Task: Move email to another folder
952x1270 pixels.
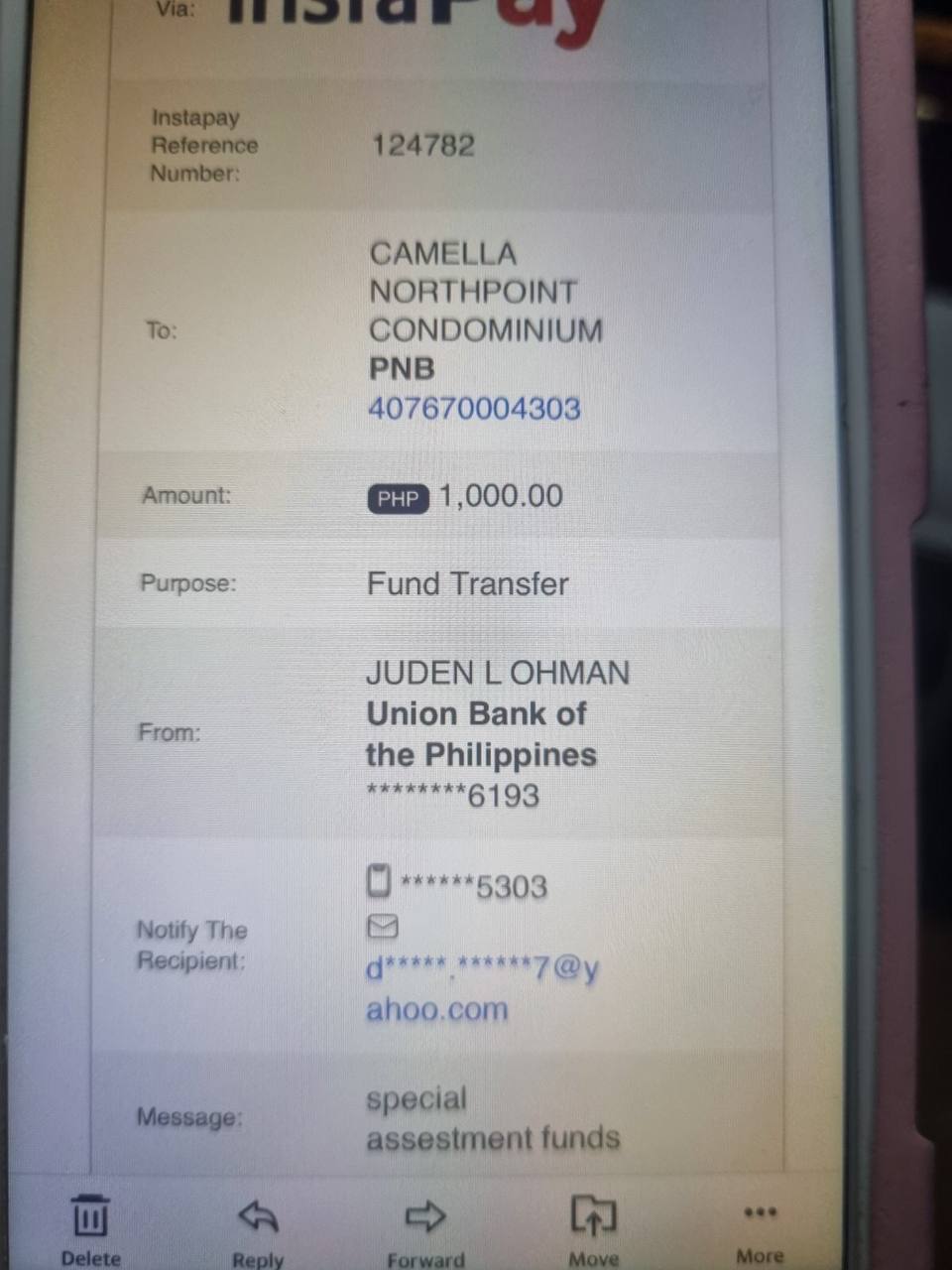Action: pos(593,1227)
